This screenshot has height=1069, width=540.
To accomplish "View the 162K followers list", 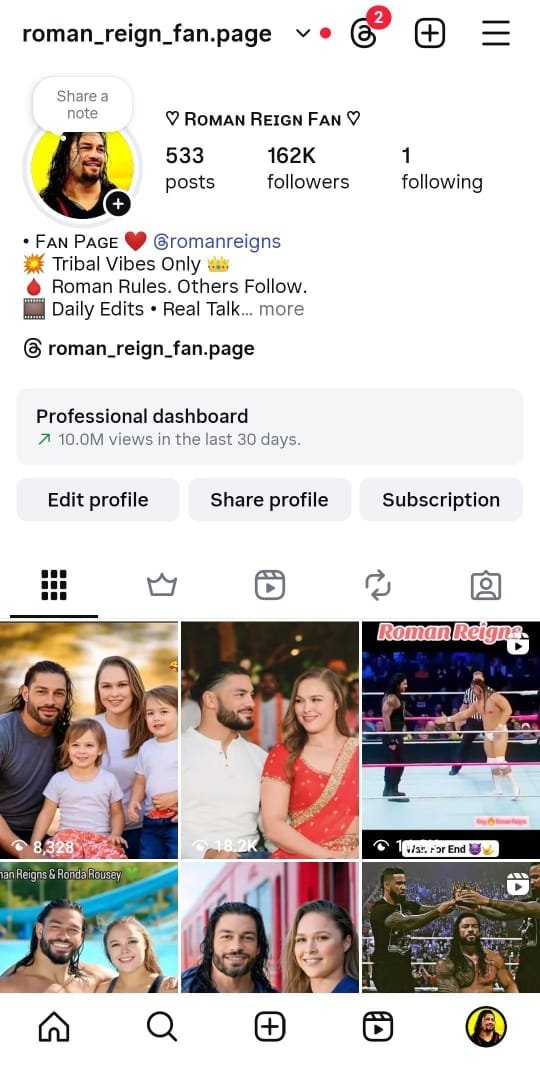I will click(x=308, y=168).
